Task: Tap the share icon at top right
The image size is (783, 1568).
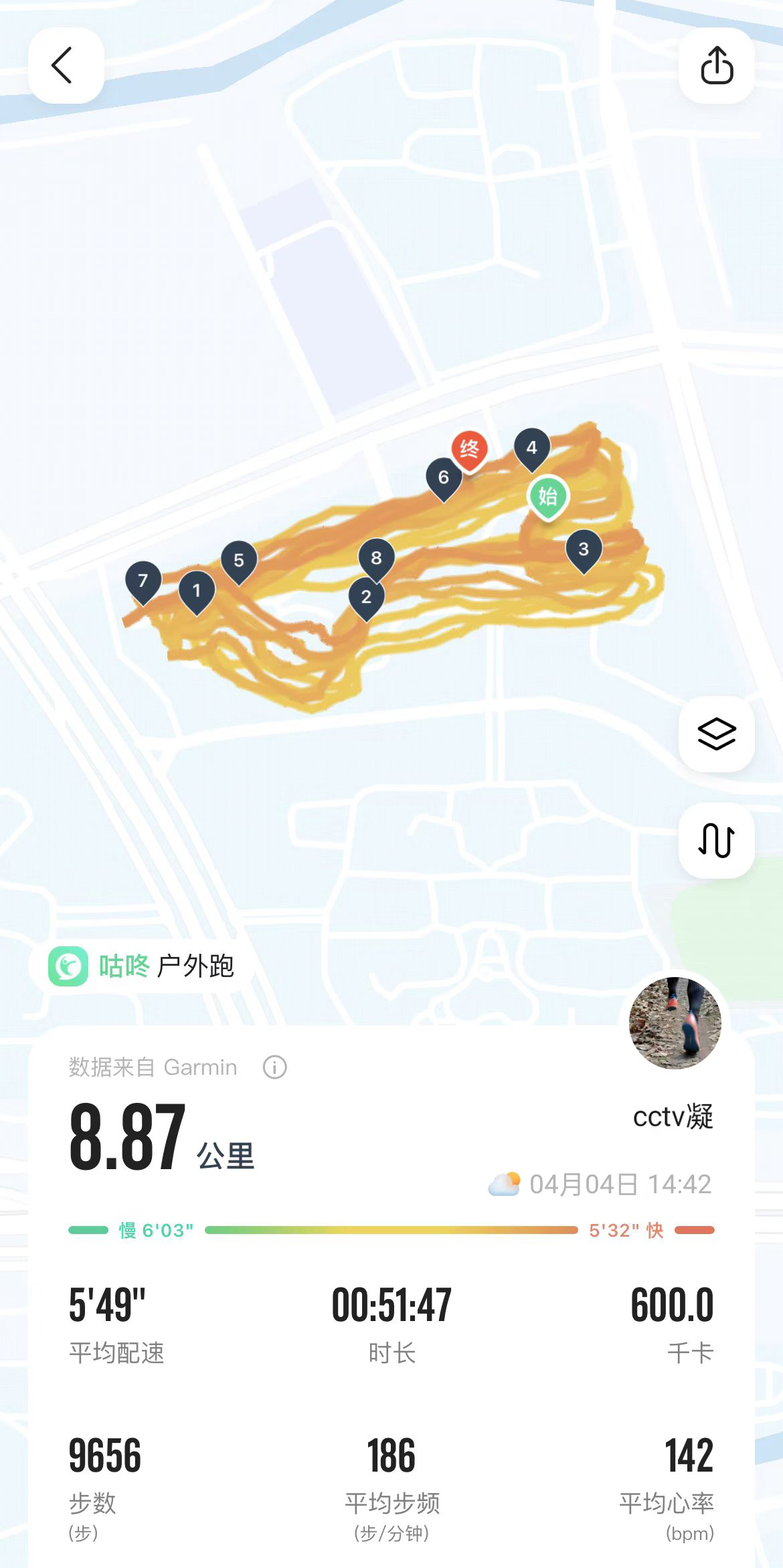Action: point(716,66)
